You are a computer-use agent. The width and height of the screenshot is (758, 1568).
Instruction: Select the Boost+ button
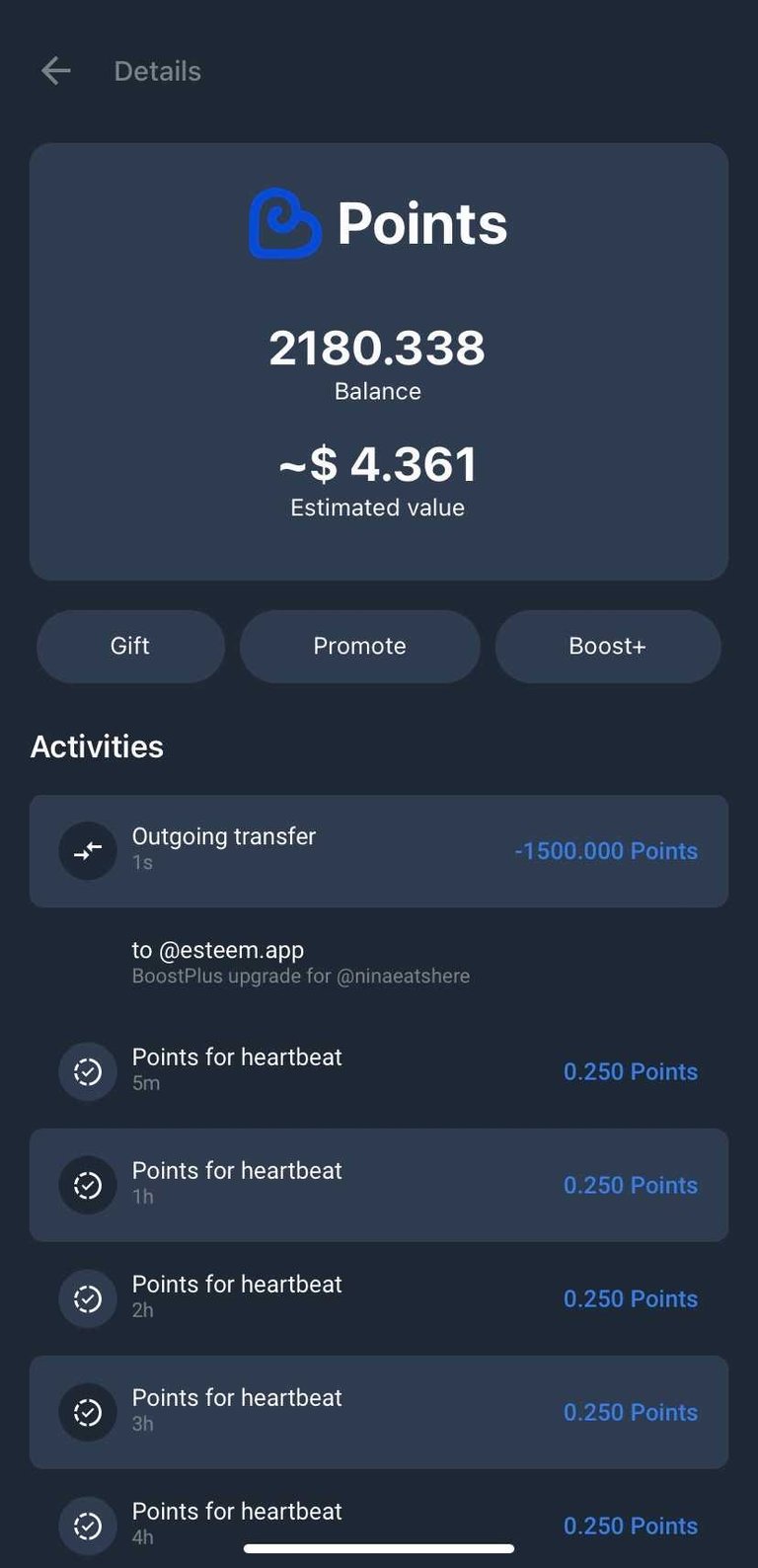[608, 646]
